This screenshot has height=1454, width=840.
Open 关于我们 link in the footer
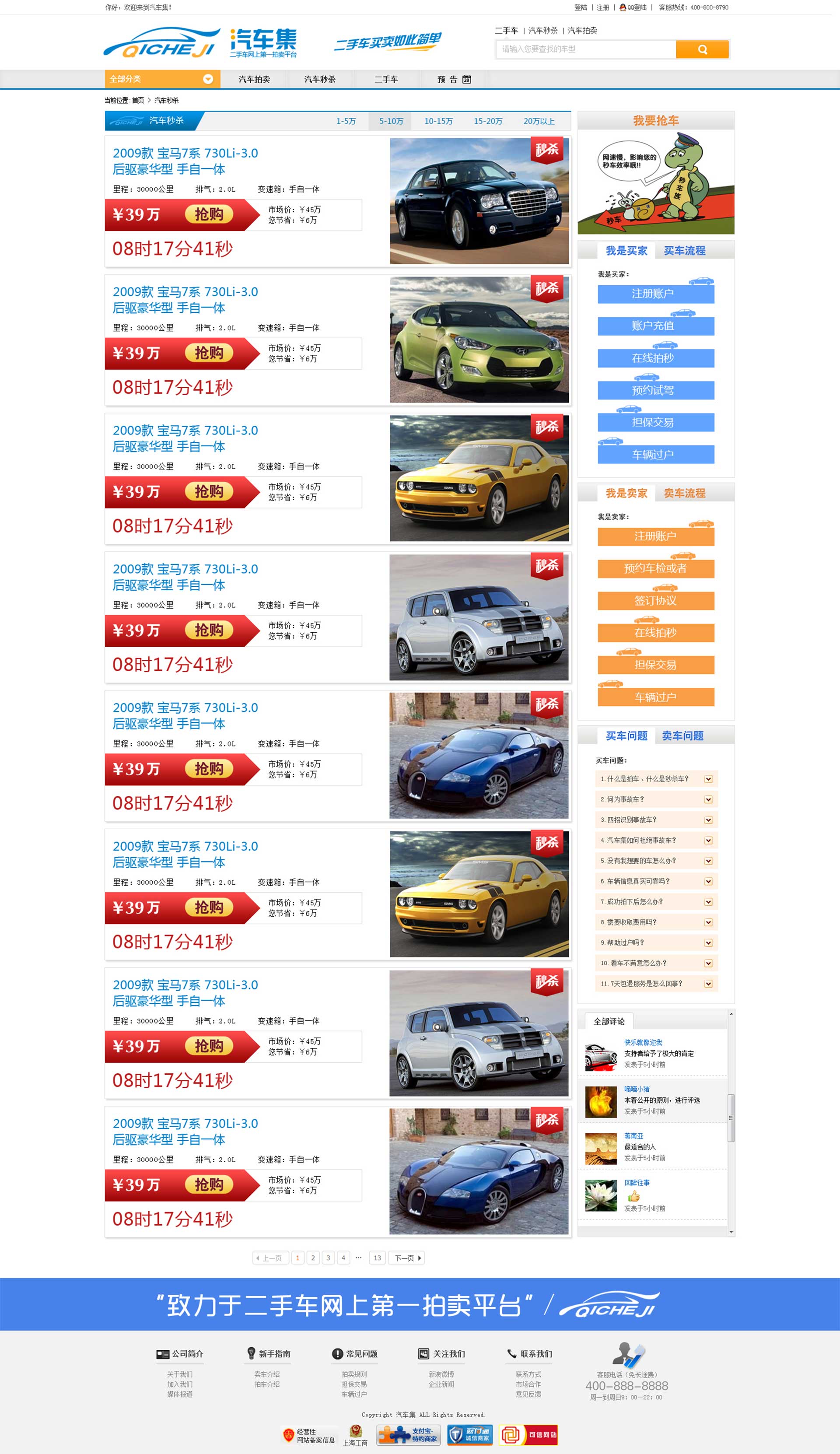click(x=179, y=1374)
